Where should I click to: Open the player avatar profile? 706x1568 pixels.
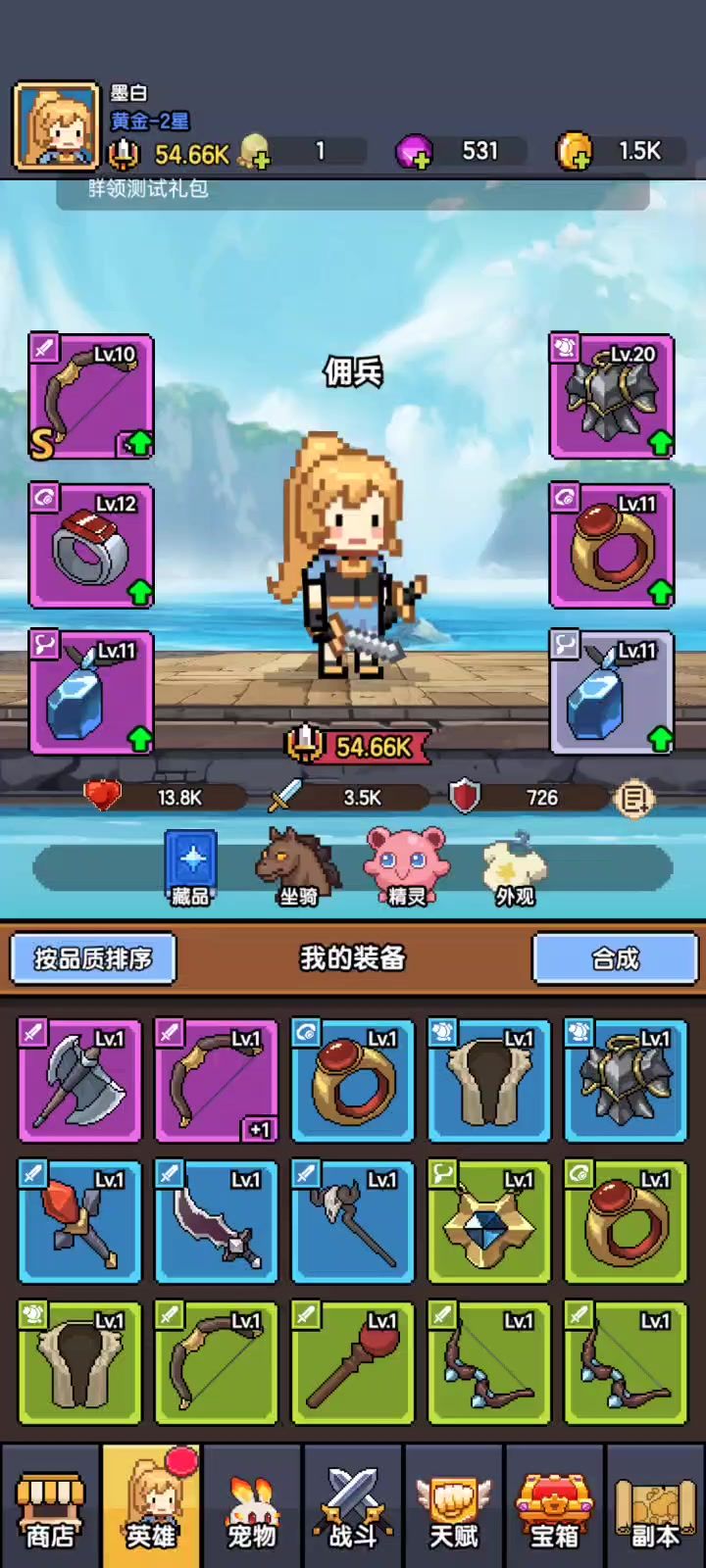click(56, 125)
